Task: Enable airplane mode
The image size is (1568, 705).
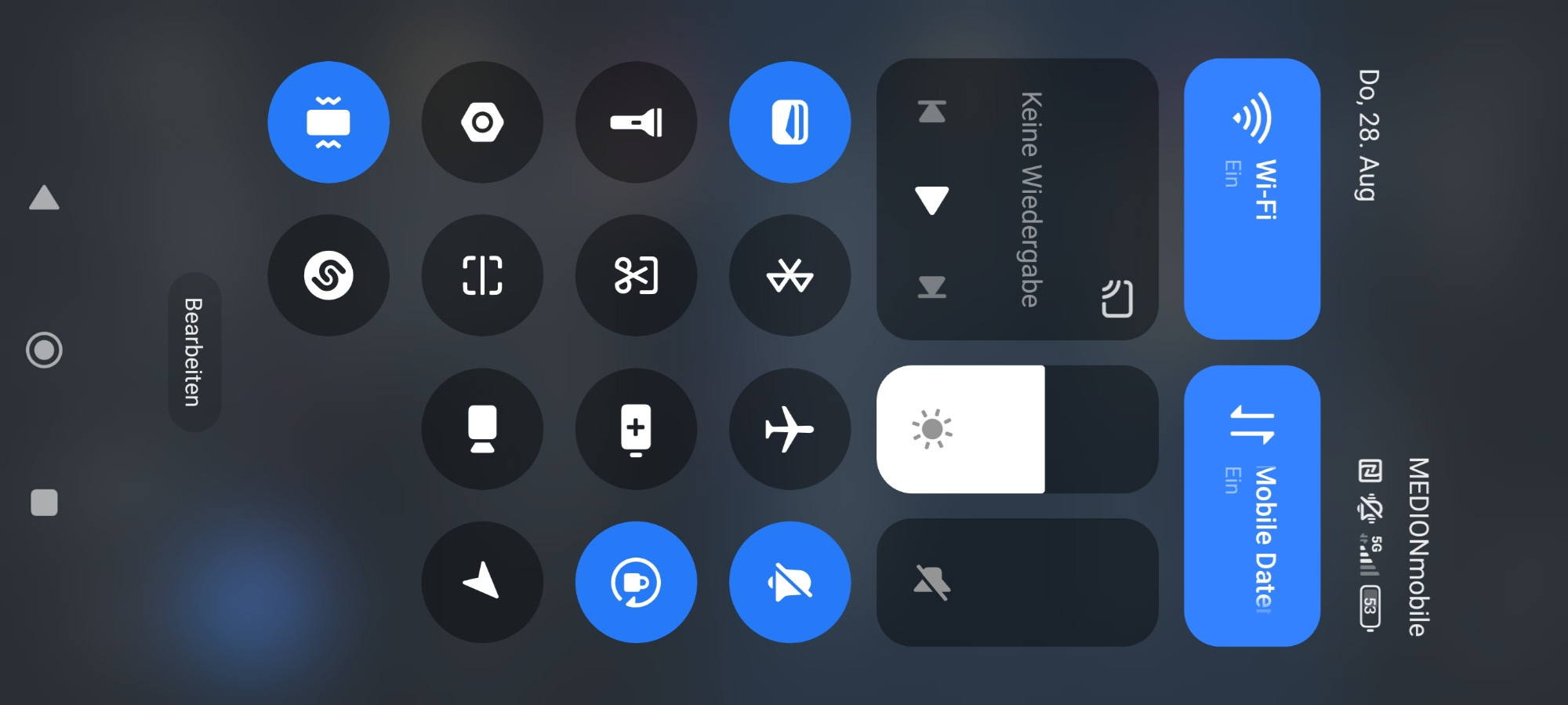Action: tap(789, 429)
